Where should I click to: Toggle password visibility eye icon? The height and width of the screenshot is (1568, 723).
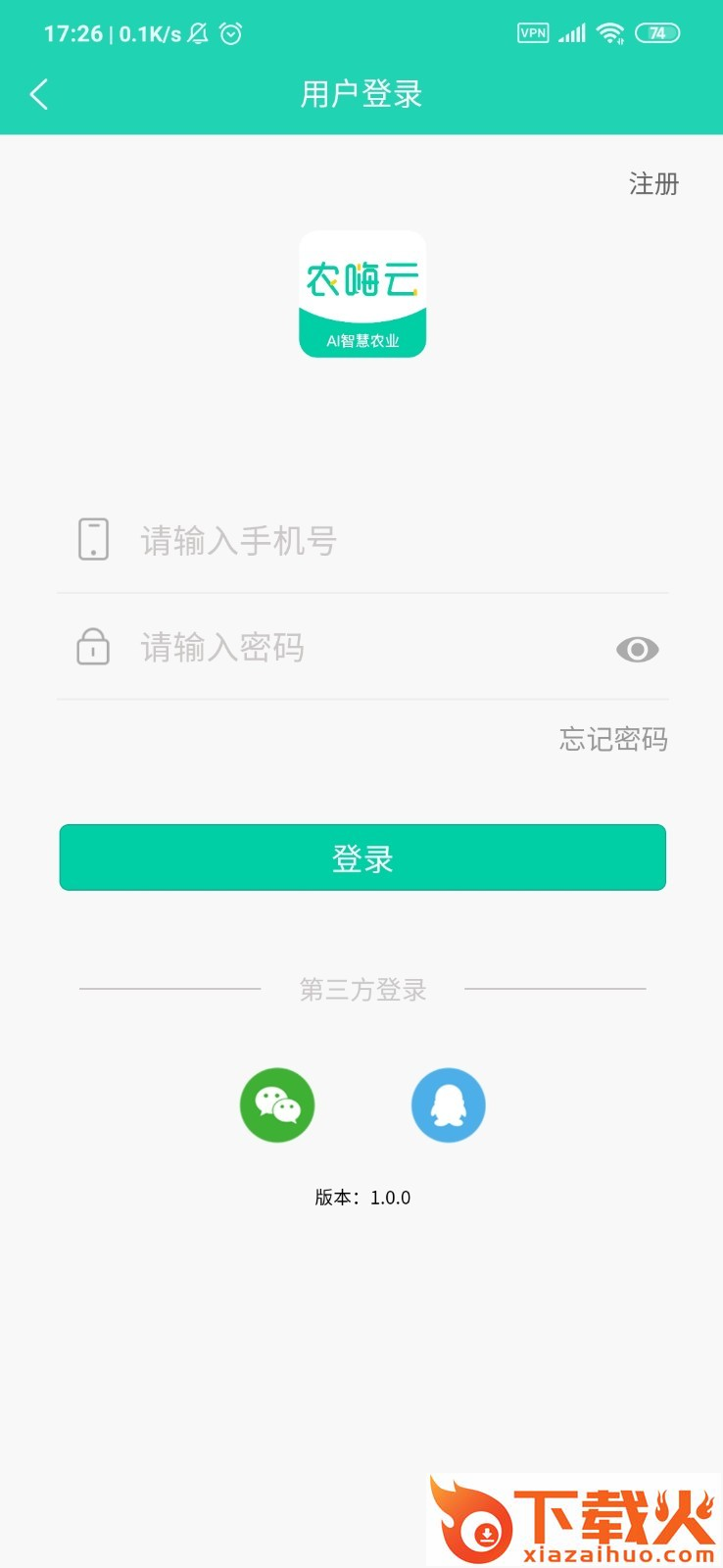click(x=637, y=650)
